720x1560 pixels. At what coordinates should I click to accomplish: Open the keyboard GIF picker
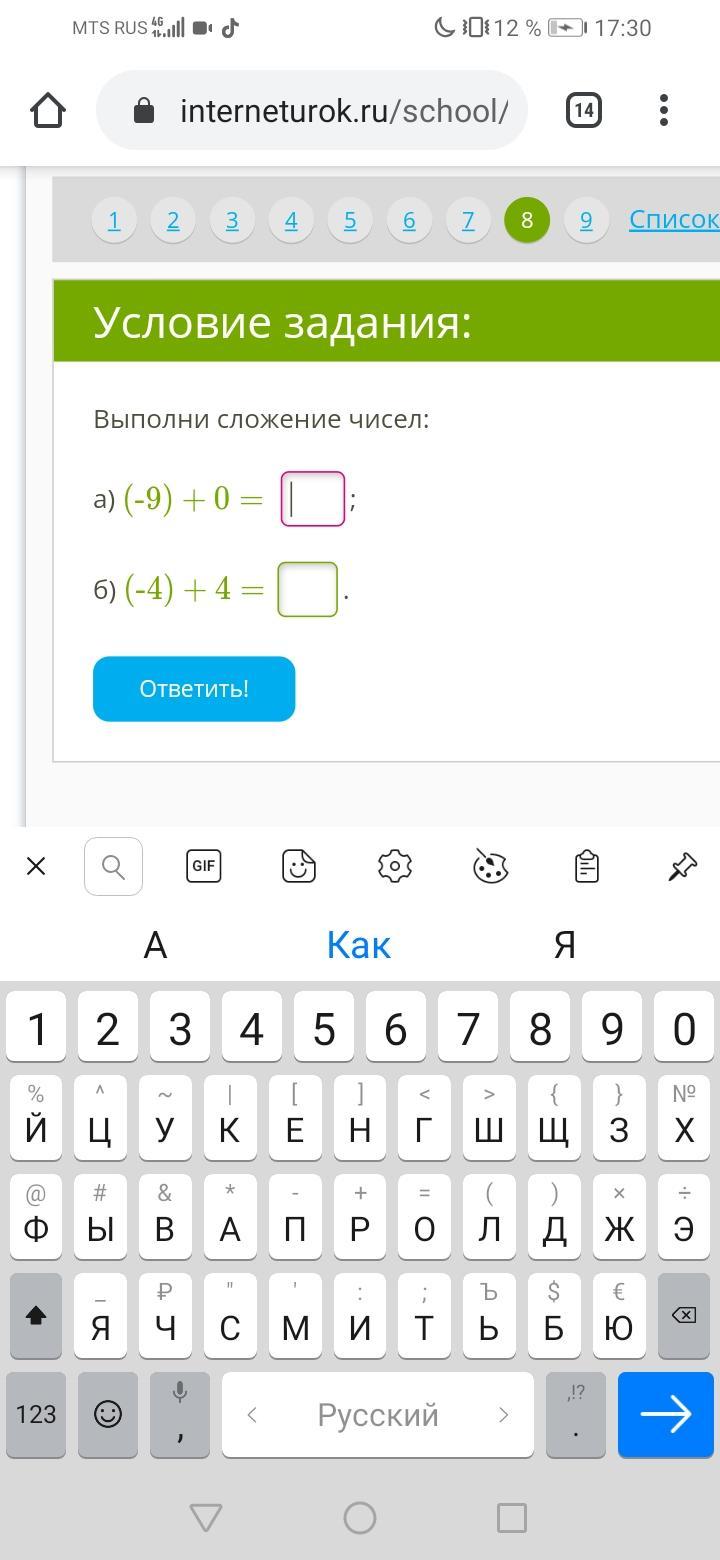203,866
